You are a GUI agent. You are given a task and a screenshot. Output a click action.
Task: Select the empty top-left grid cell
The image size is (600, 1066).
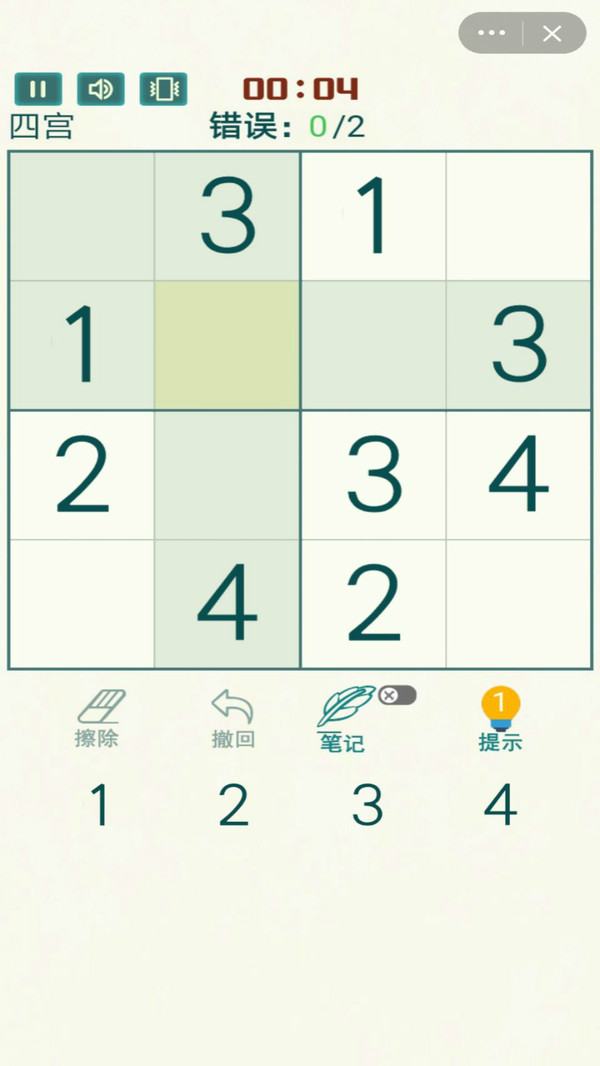coord(82,217)
